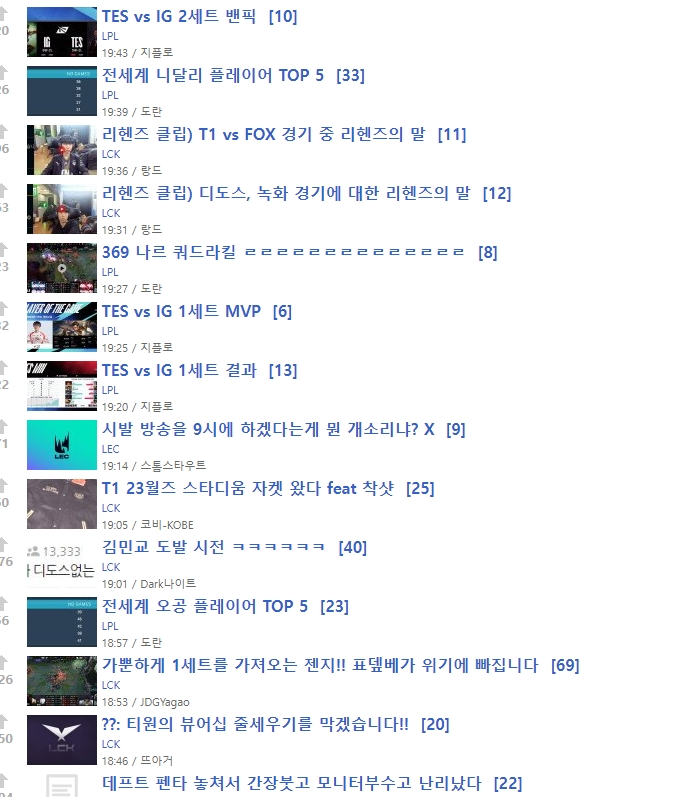
Task: Open post 'T1 vs FOX 경기 중 리헨즈의 말'
Action: point(269,135)
